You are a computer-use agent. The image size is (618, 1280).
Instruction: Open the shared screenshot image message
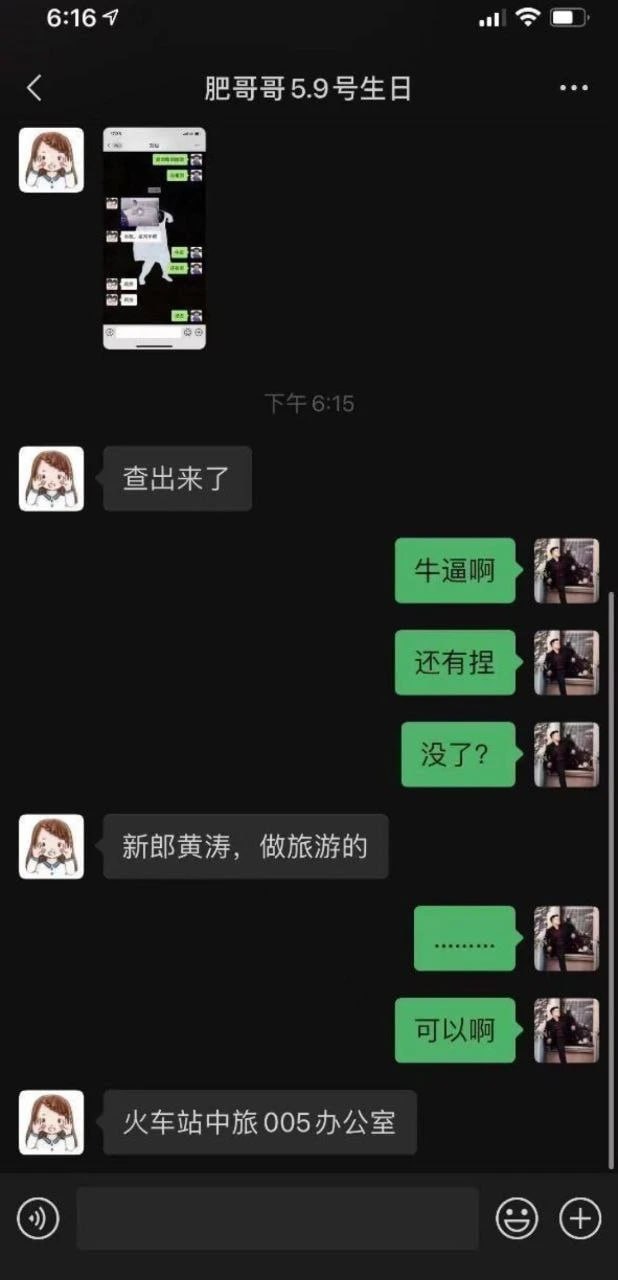(154, 238)
